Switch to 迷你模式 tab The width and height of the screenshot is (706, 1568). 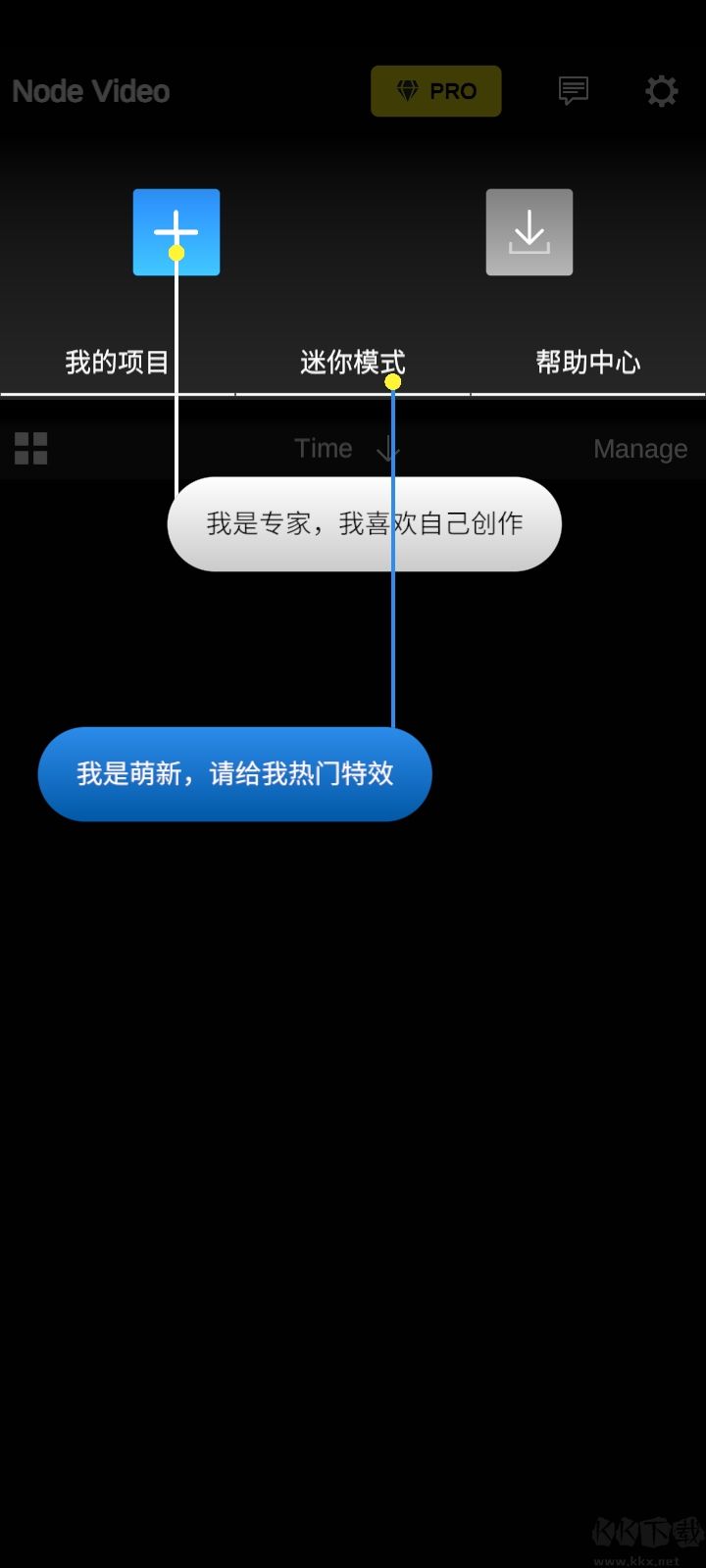click(353, 363)
